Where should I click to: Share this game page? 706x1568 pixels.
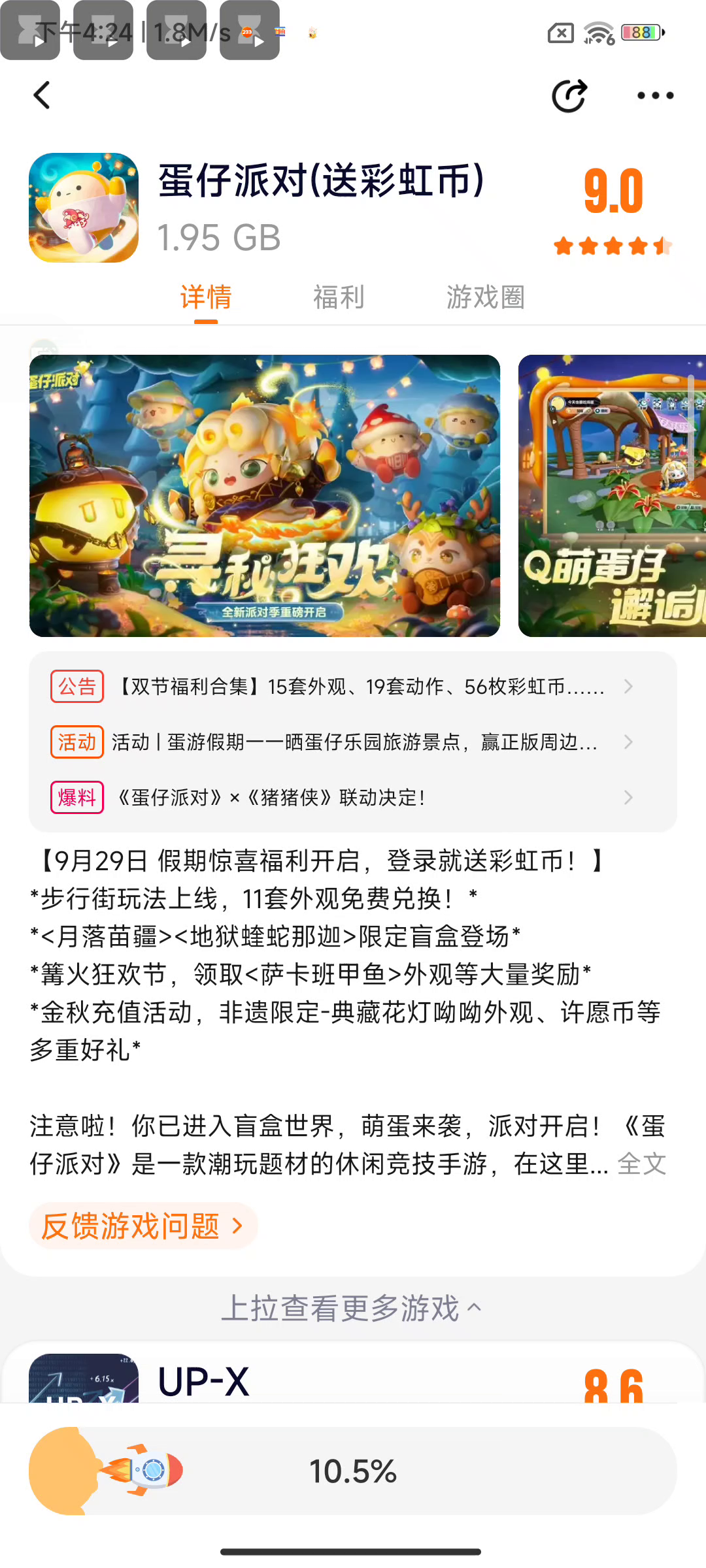click(x=569, y=96)
